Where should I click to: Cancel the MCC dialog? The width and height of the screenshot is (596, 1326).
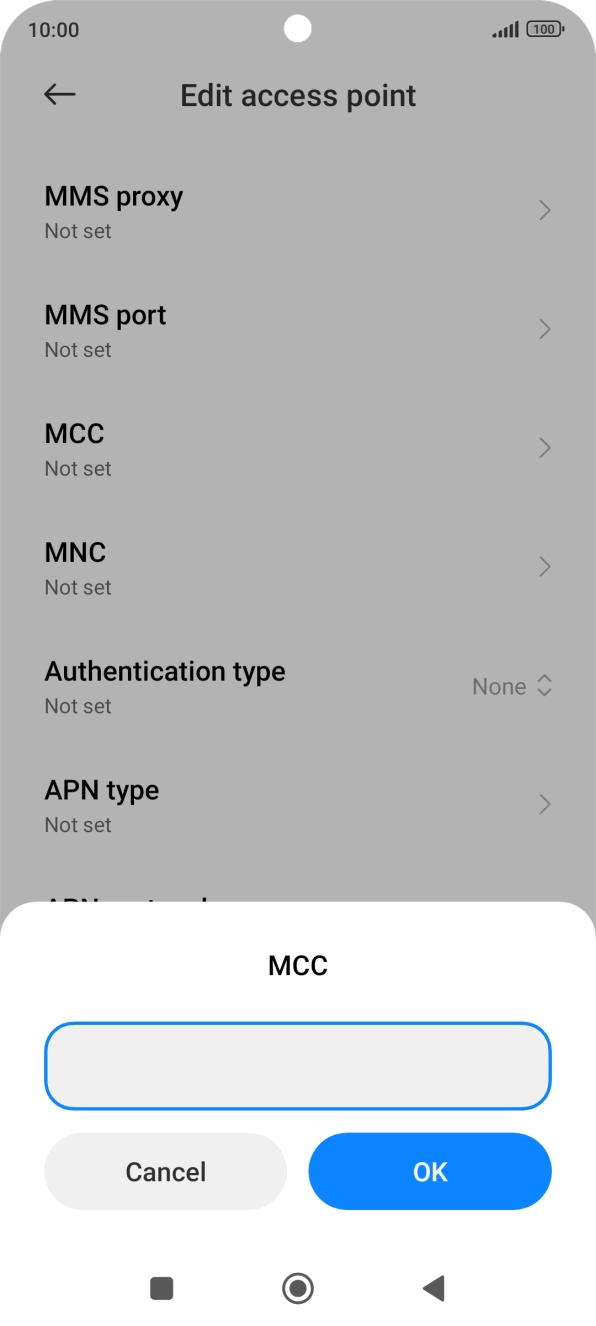165,1171
